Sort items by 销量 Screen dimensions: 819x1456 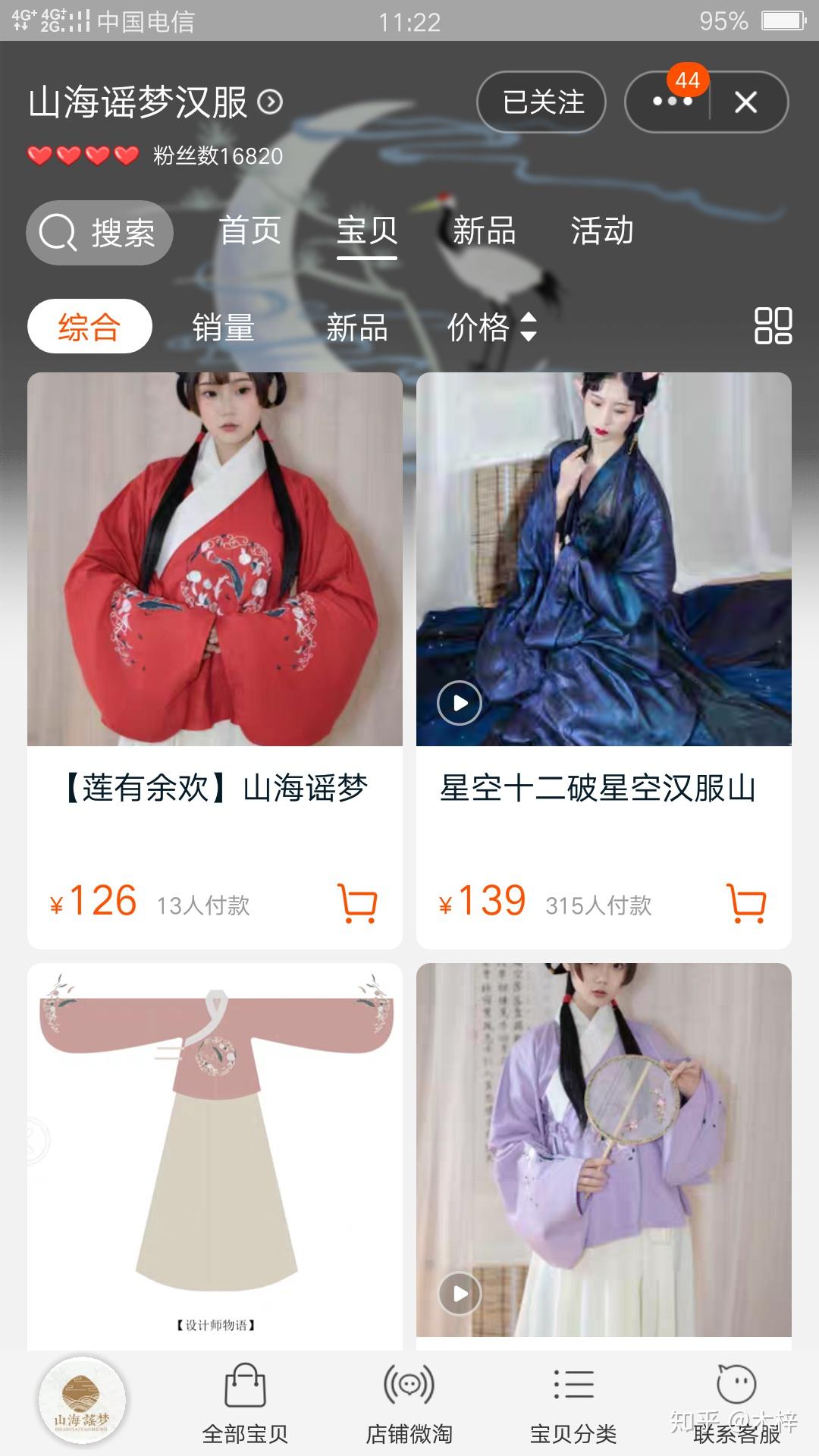click(223, 328)
